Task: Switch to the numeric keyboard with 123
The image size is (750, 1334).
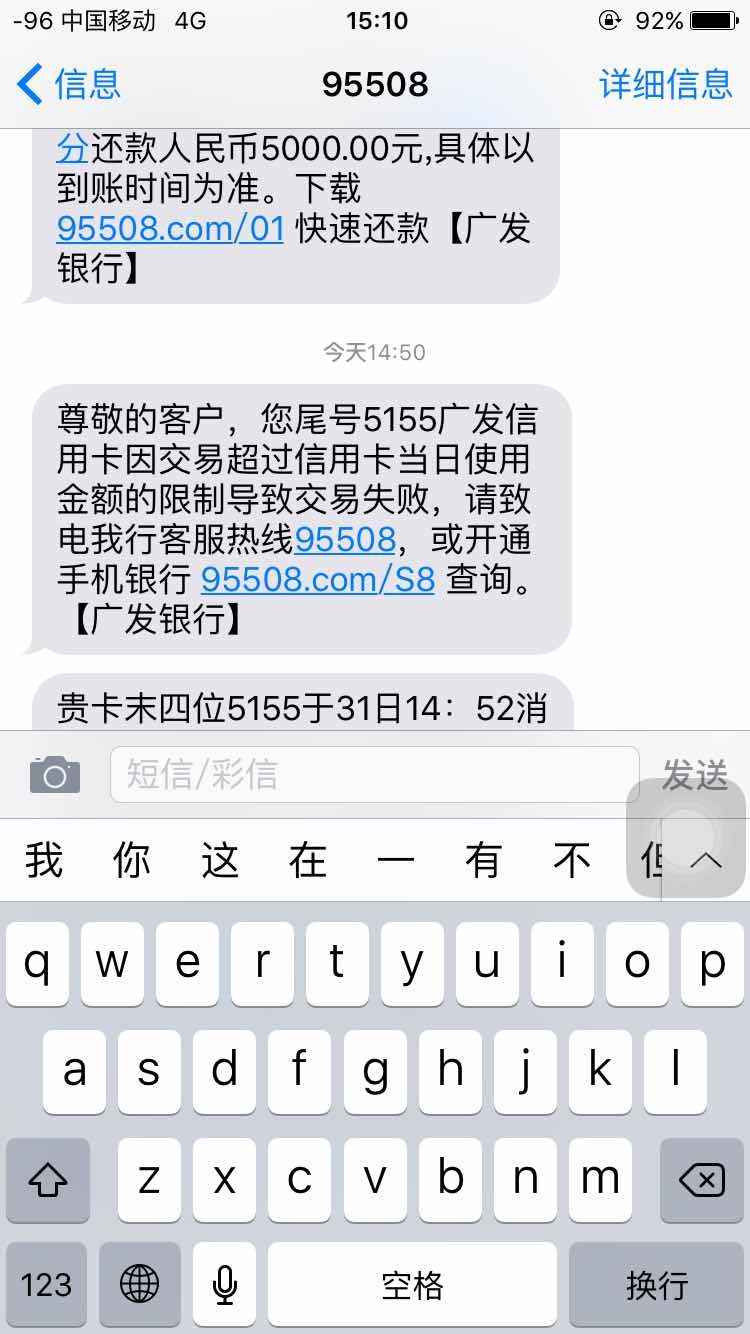Action: tap(46, 1287)
